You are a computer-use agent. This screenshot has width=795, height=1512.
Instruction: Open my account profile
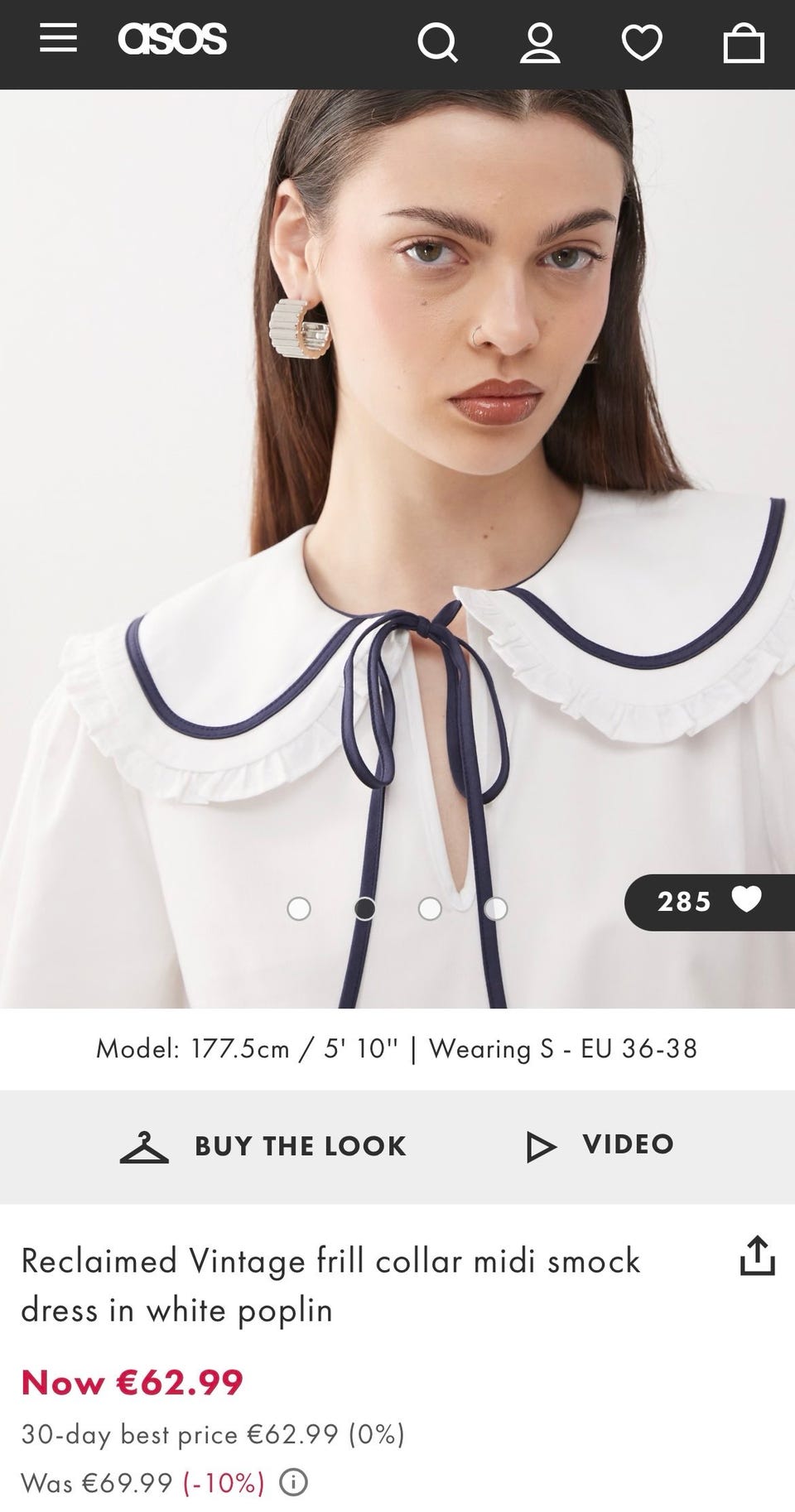(x=540, y=41)
